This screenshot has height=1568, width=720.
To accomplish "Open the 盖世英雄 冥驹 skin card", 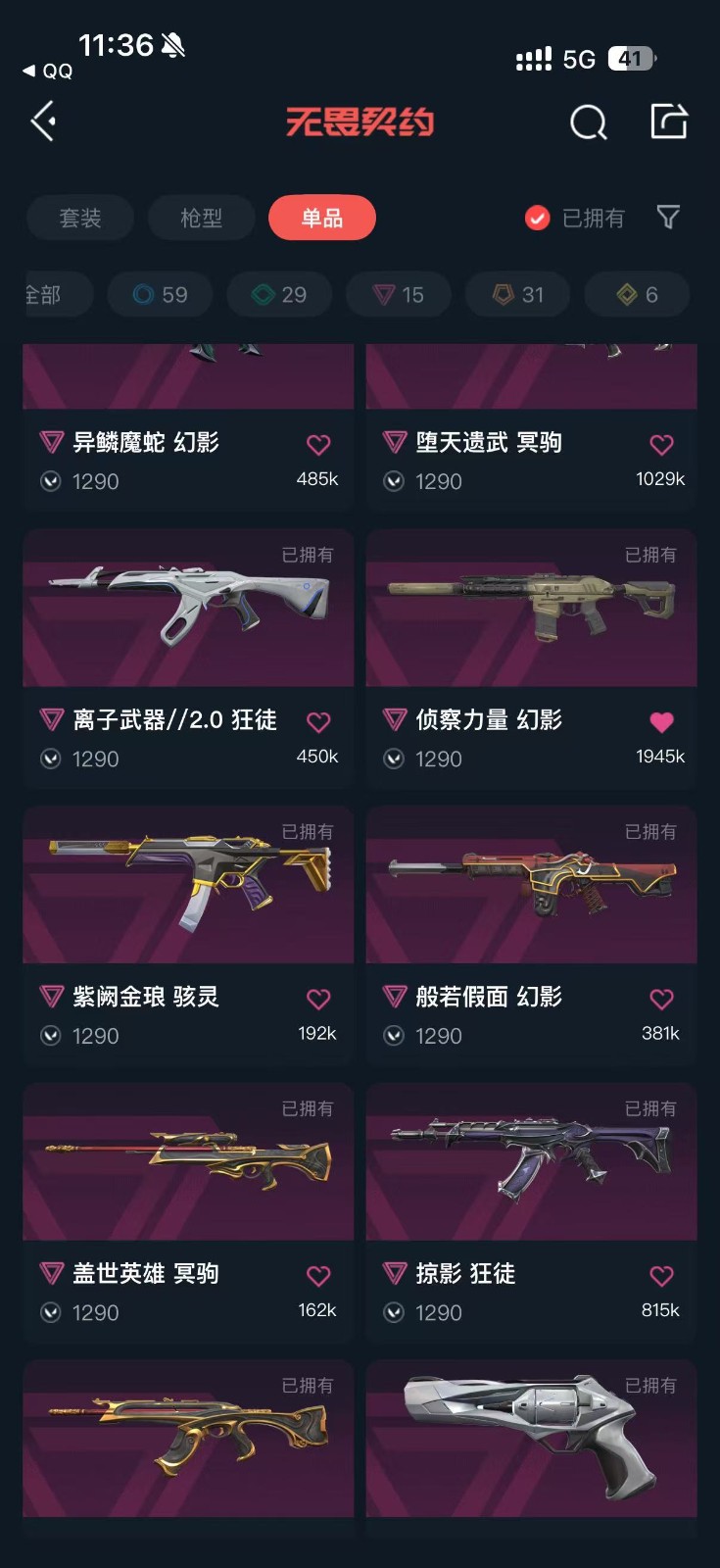I will (x=188, y=1163).
